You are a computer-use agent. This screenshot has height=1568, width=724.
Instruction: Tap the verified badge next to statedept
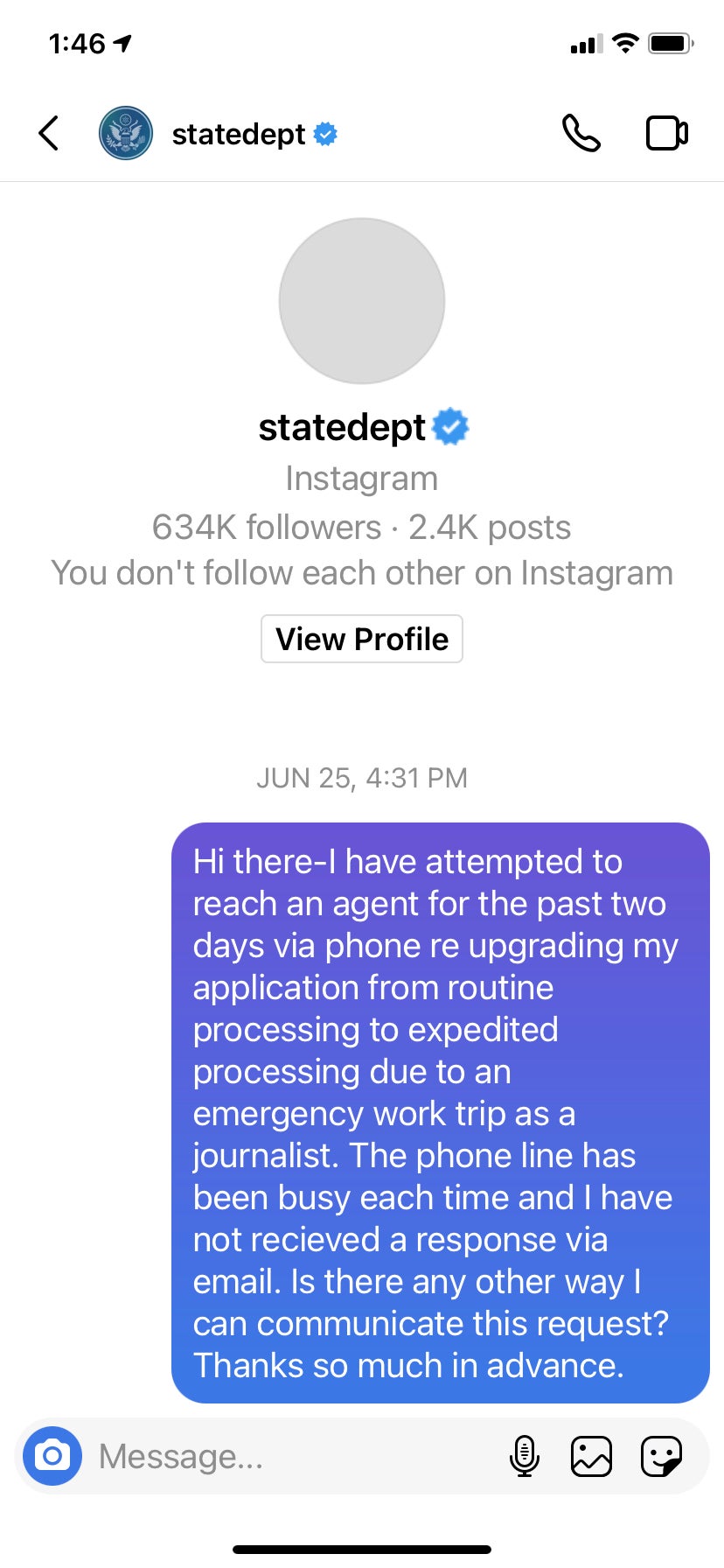[324, 133]
